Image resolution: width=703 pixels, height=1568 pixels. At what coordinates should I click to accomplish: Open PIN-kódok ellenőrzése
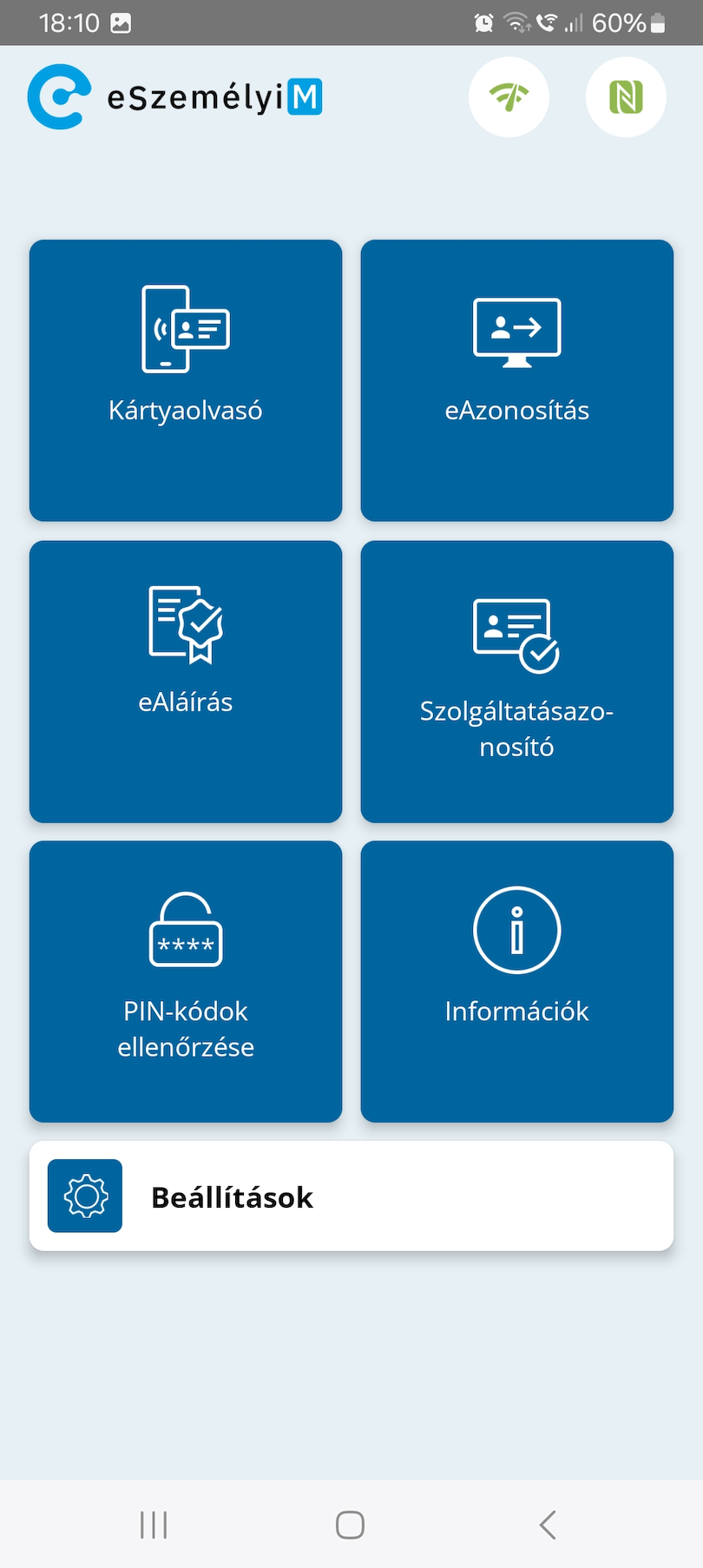(186, 981)
